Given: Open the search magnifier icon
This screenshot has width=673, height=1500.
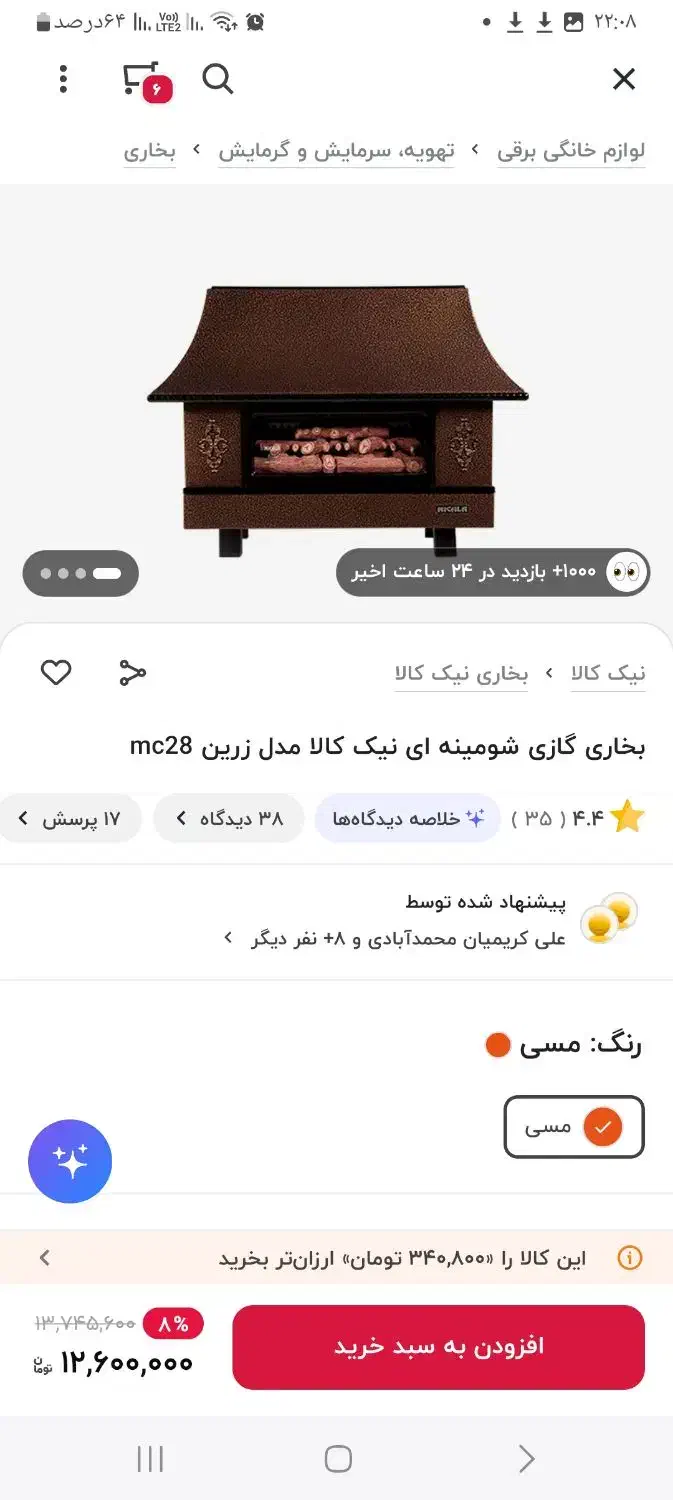Looking at the screenshot, I should point(217,78).
